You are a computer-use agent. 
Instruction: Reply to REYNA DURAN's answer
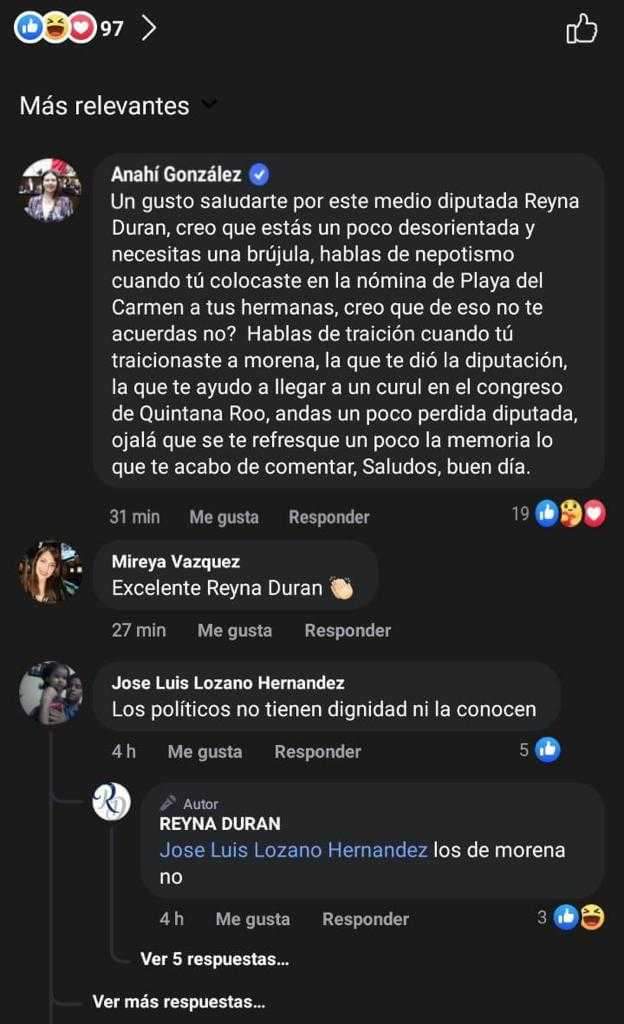click(x=365, y=919)
